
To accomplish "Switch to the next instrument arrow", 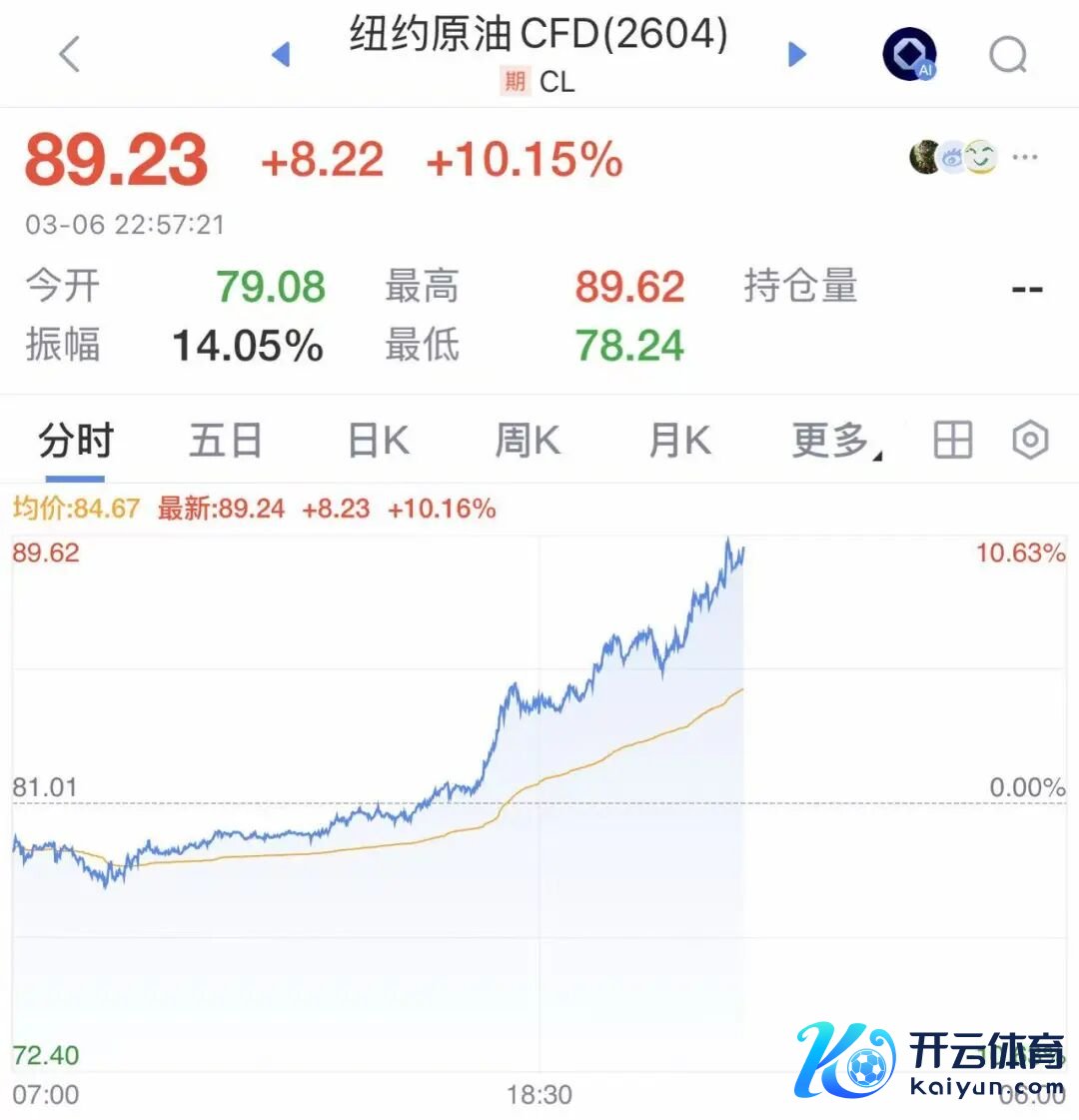I will pos(796,54).
